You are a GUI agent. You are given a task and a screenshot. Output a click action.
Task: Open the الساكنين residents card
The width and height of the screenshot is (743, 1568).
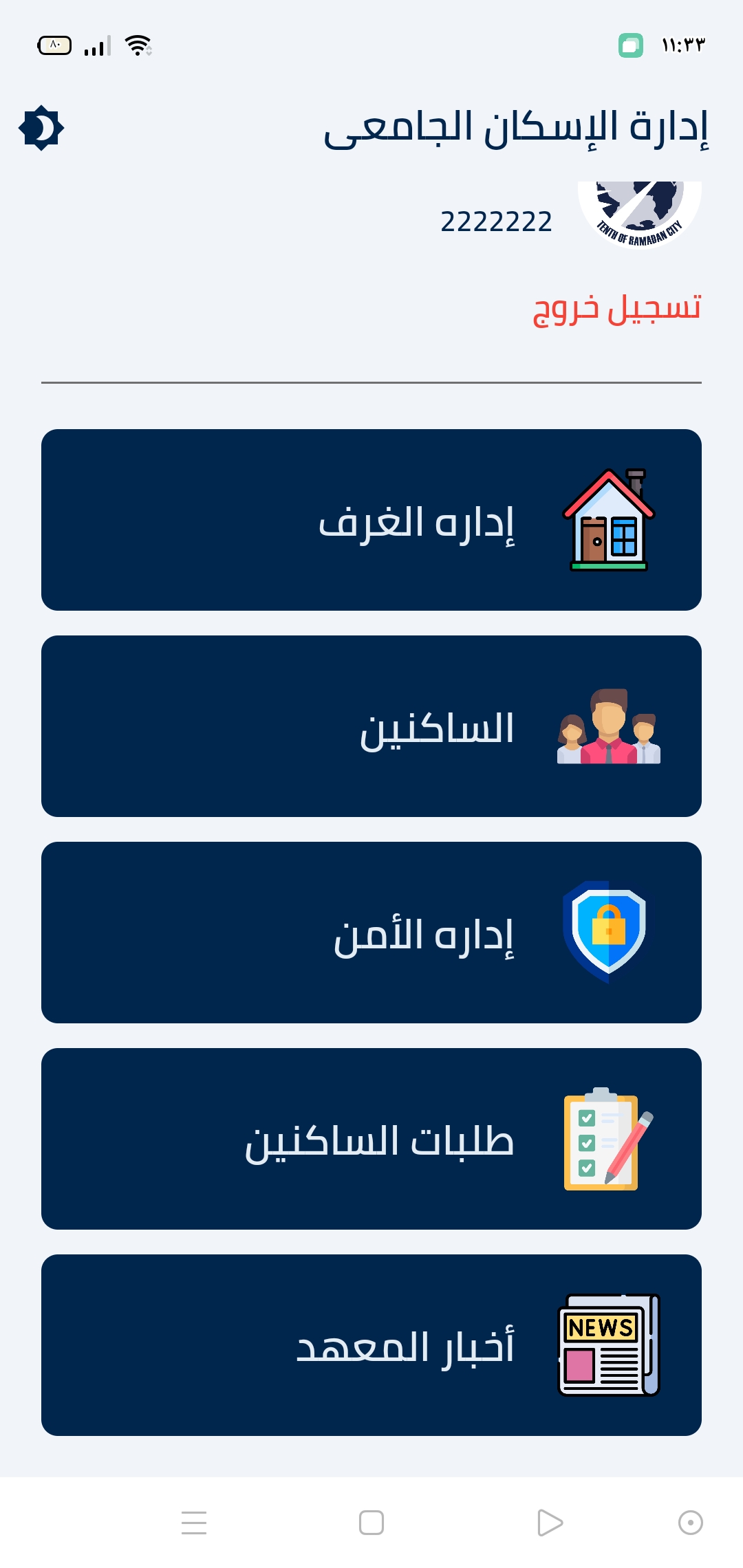[x=371, y=726]
